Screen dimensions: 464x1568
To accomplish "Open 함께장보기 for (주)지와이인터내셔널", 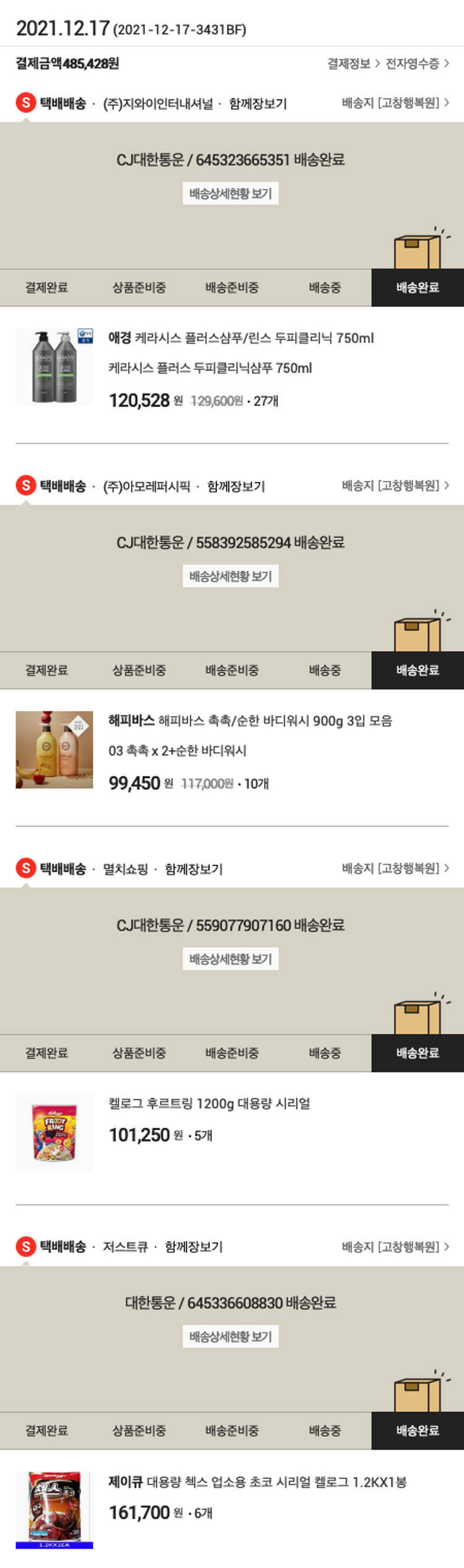I will [257, 104].
